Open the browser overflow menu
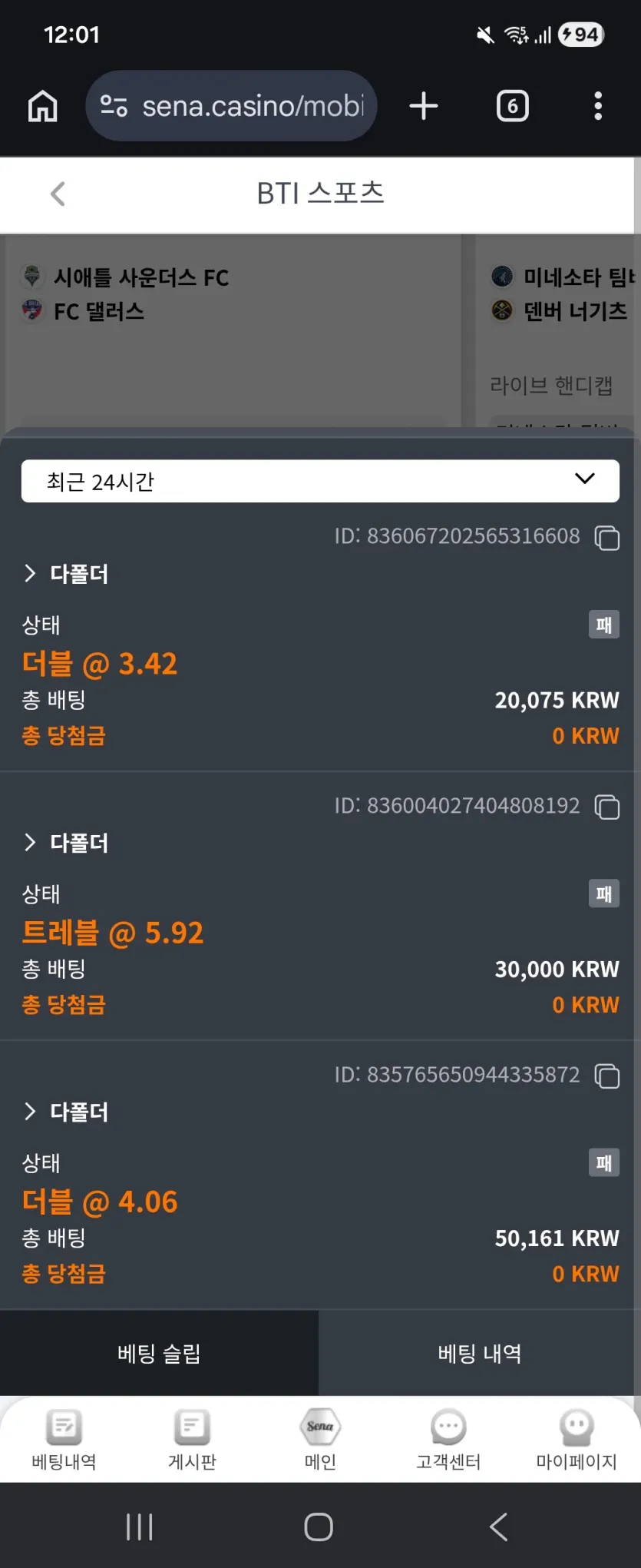Screen dimensions: 641x1568 [x=598, y=106]
